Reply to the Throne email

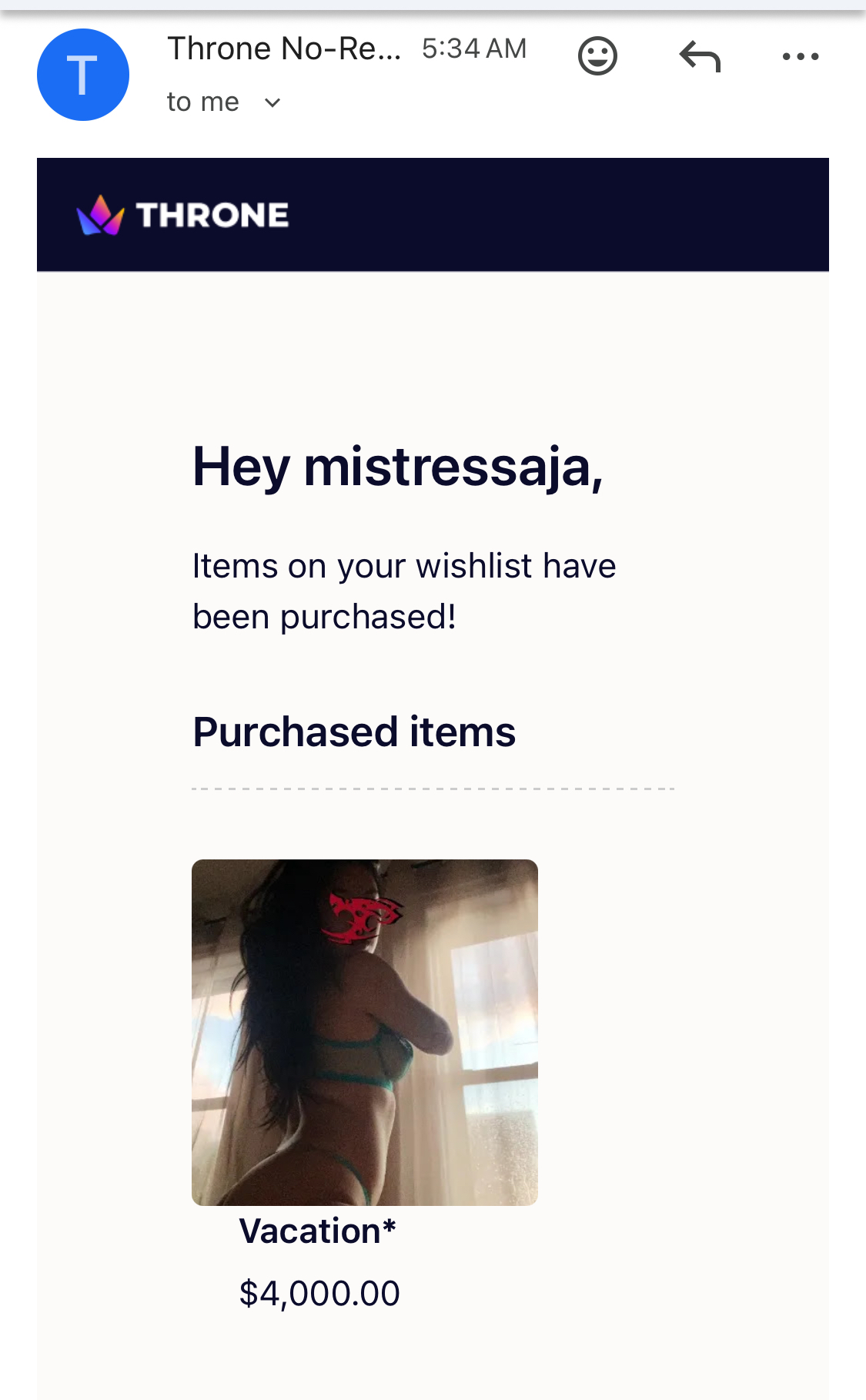(700, 56)
